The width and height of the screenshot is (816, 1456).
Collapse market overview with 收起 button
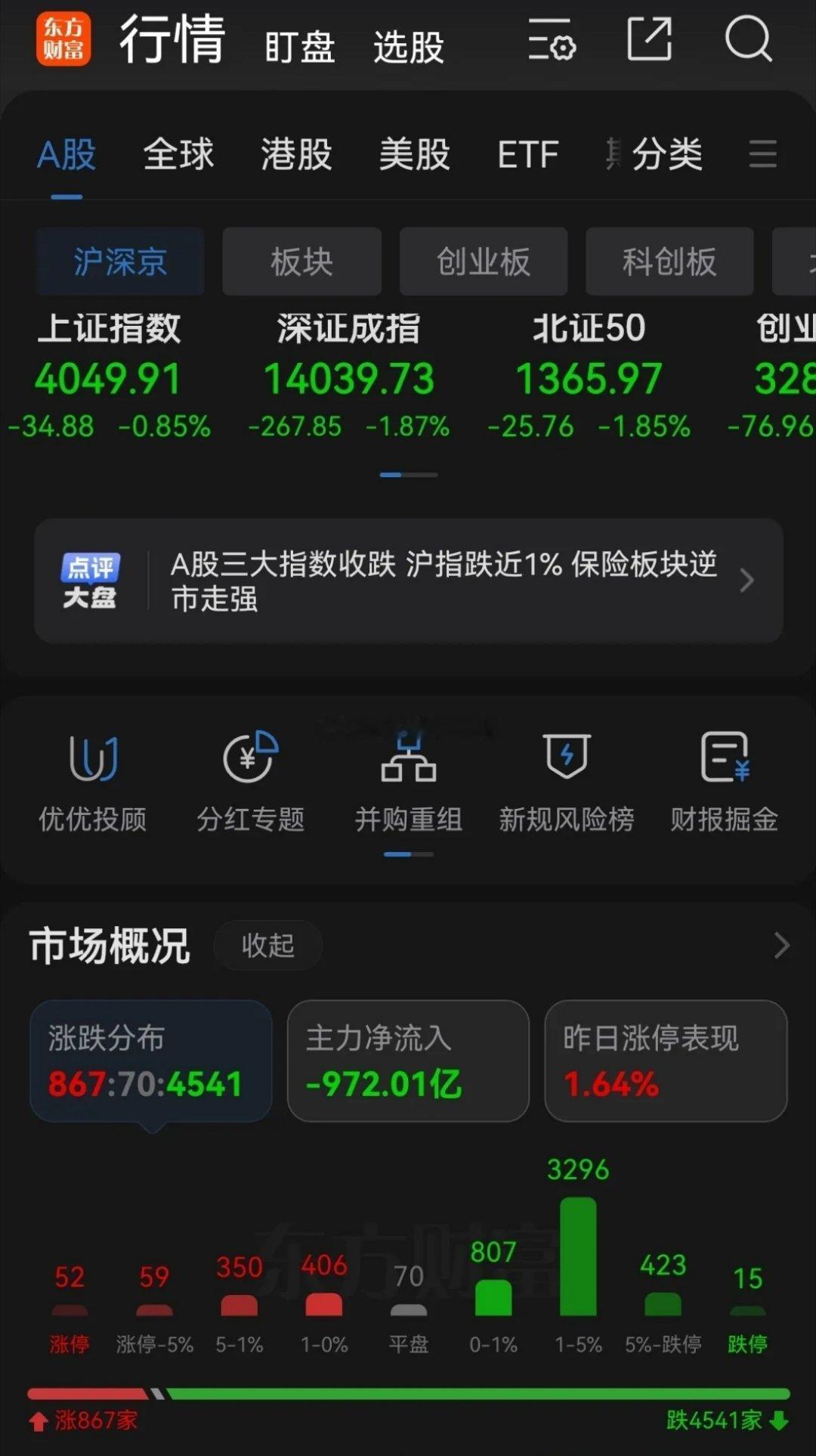pyautogui.click(x=267, y=944)
